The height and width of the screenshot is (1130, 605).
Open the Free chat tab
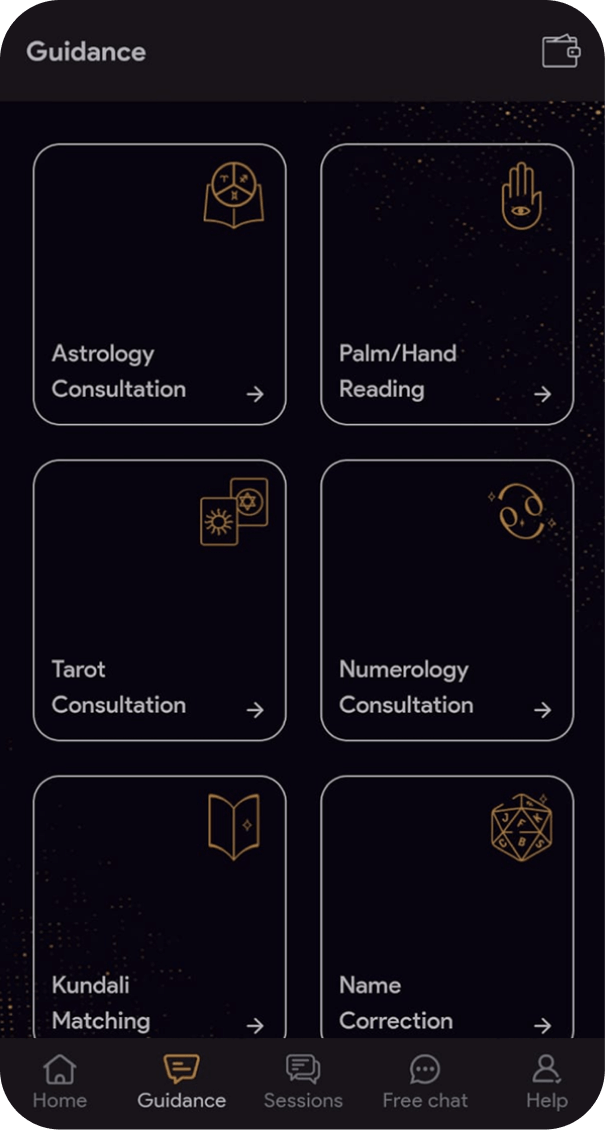click(x=425, y=1082)
